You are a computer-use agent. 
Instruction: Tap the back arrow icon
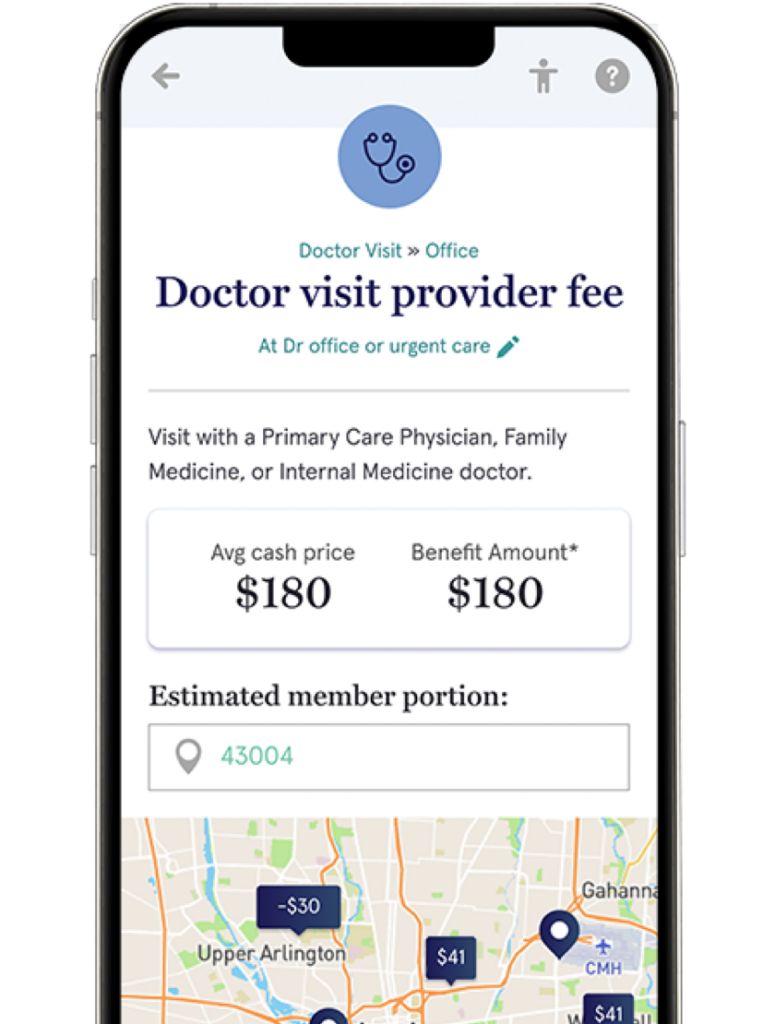[166, 75]
